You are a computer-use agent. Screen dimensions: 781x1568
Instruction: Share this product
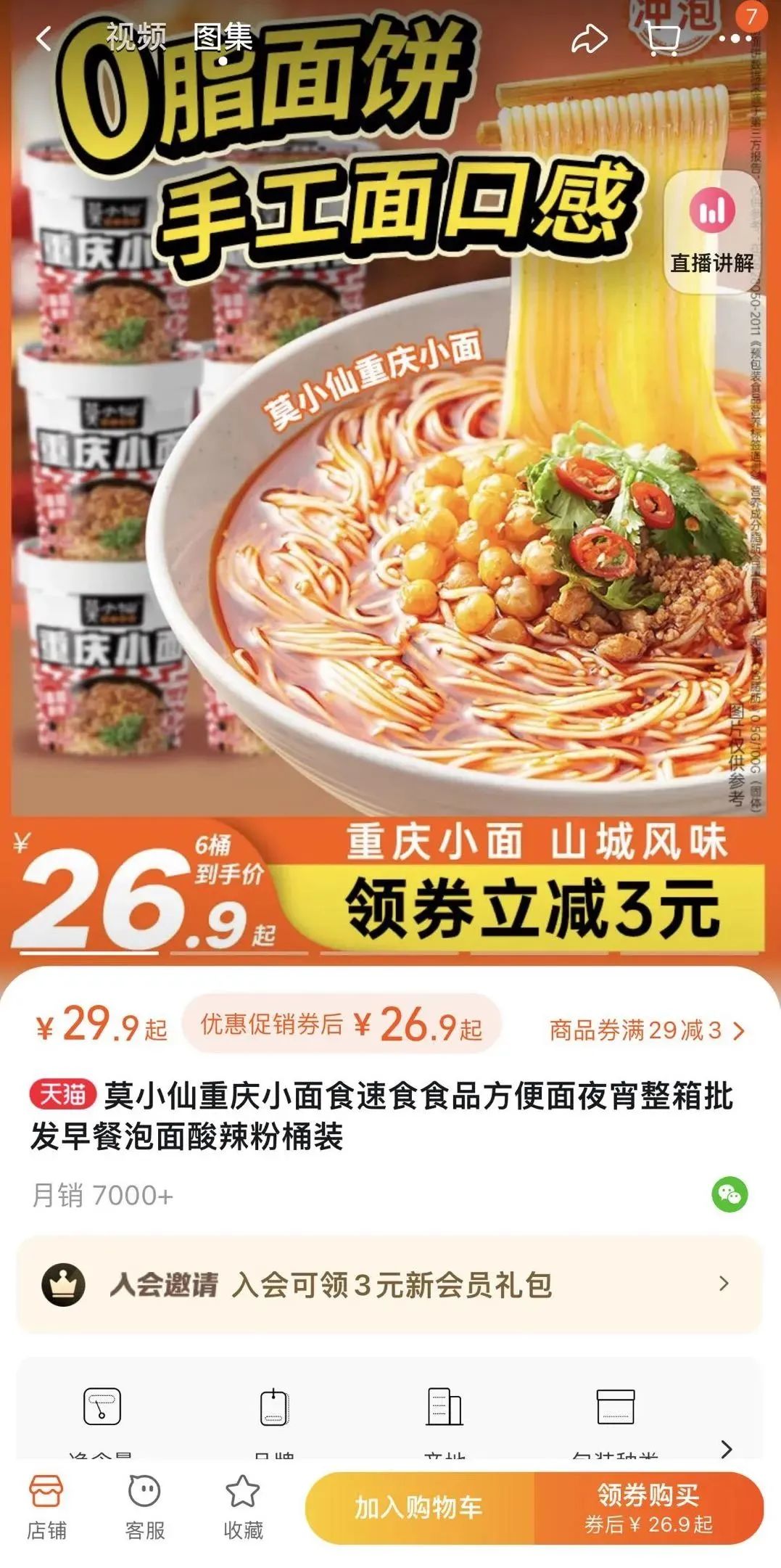point(589,38)
